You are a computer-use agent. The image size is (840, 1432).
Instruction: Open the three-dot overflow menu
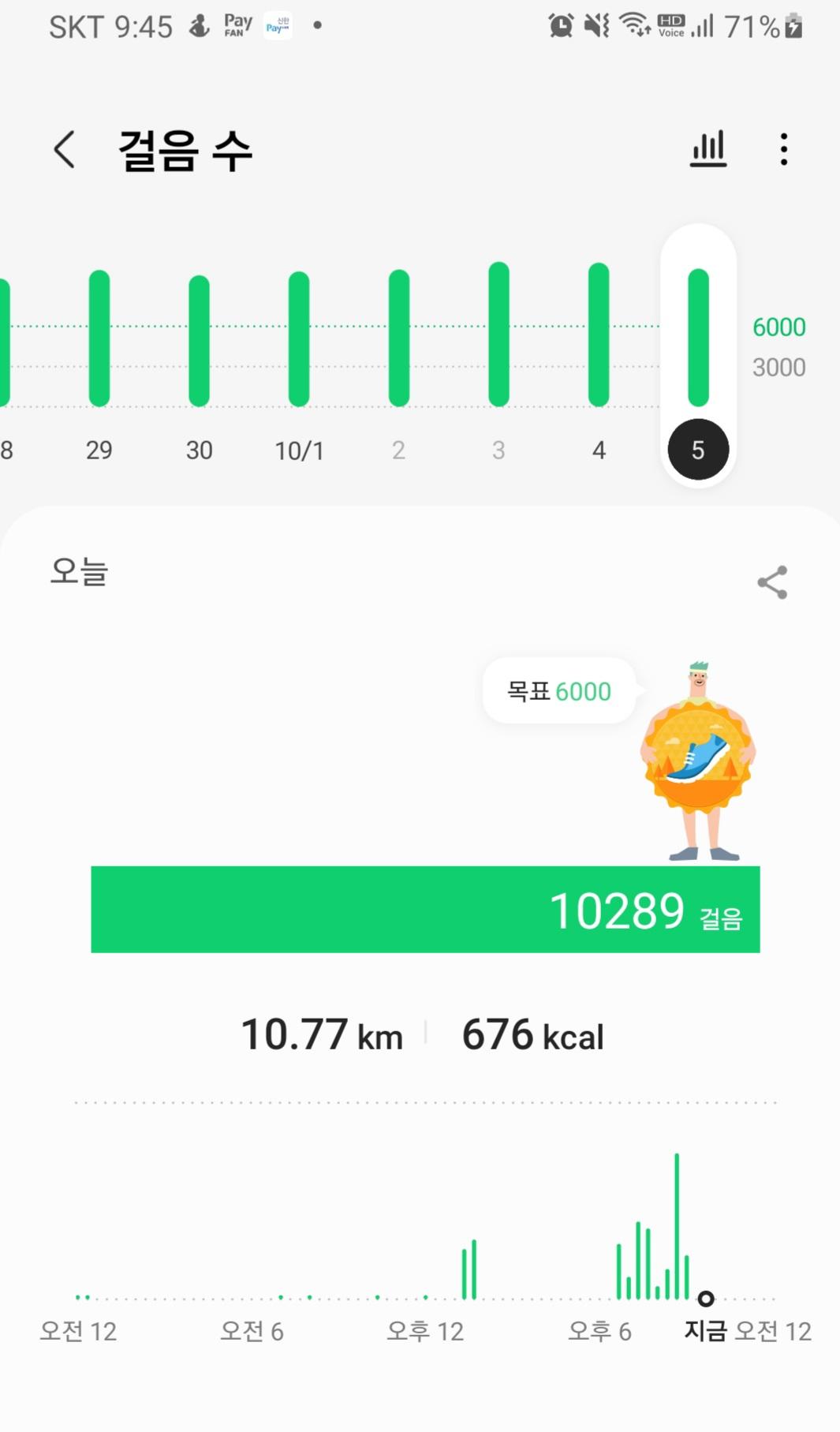[x=783, y=149]
